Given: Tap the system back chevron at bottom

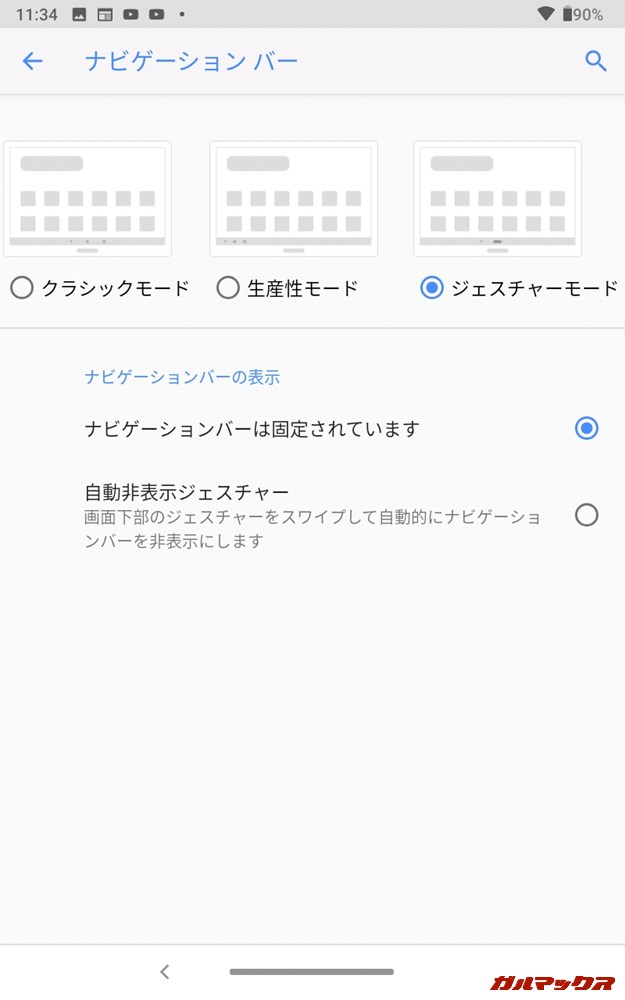Looking at the screenshot, I should pos(165,971).
